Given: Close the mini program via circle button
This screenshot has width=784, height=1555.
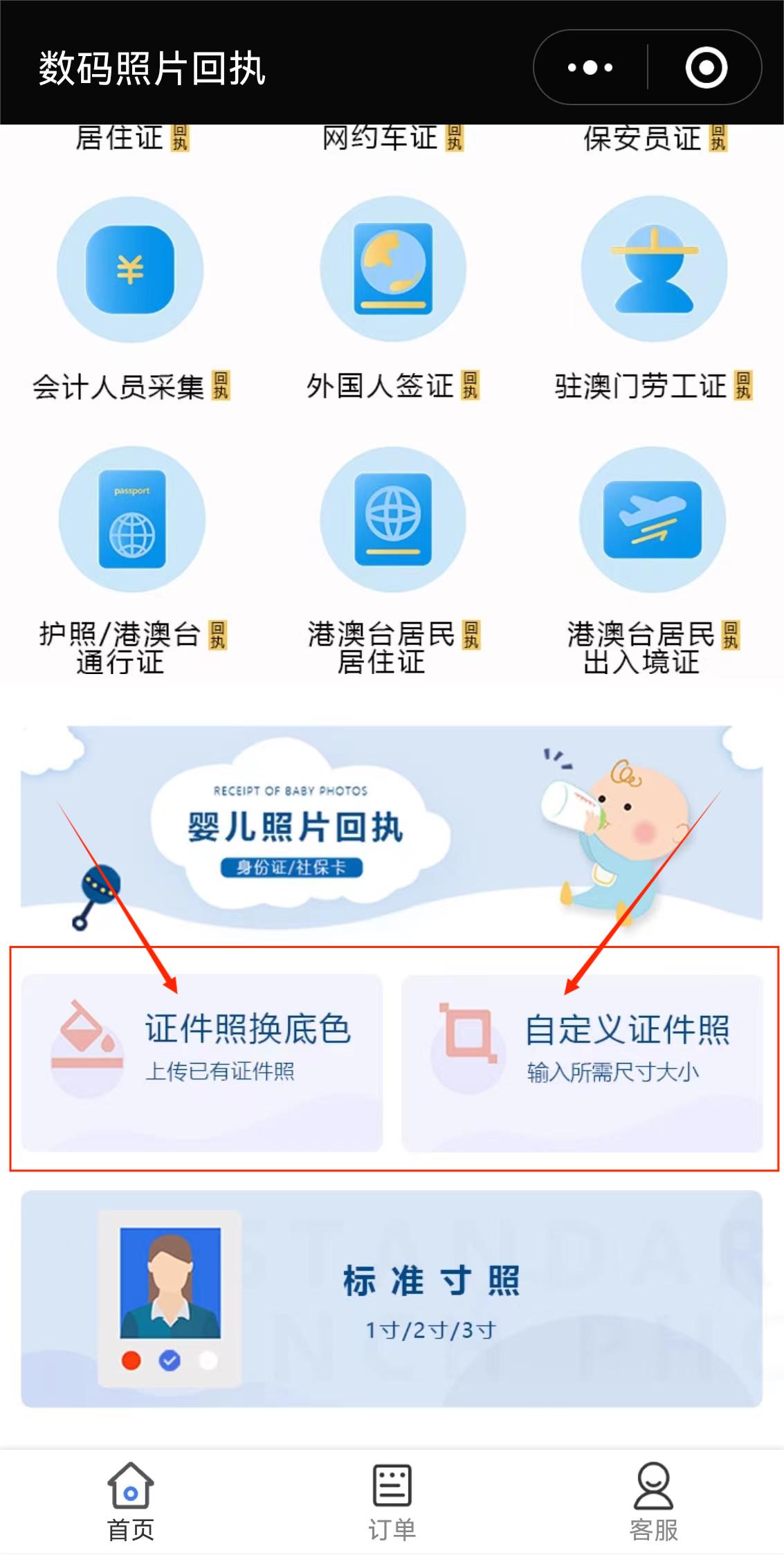Looking at the screenshot, I should tap(706, 67).
